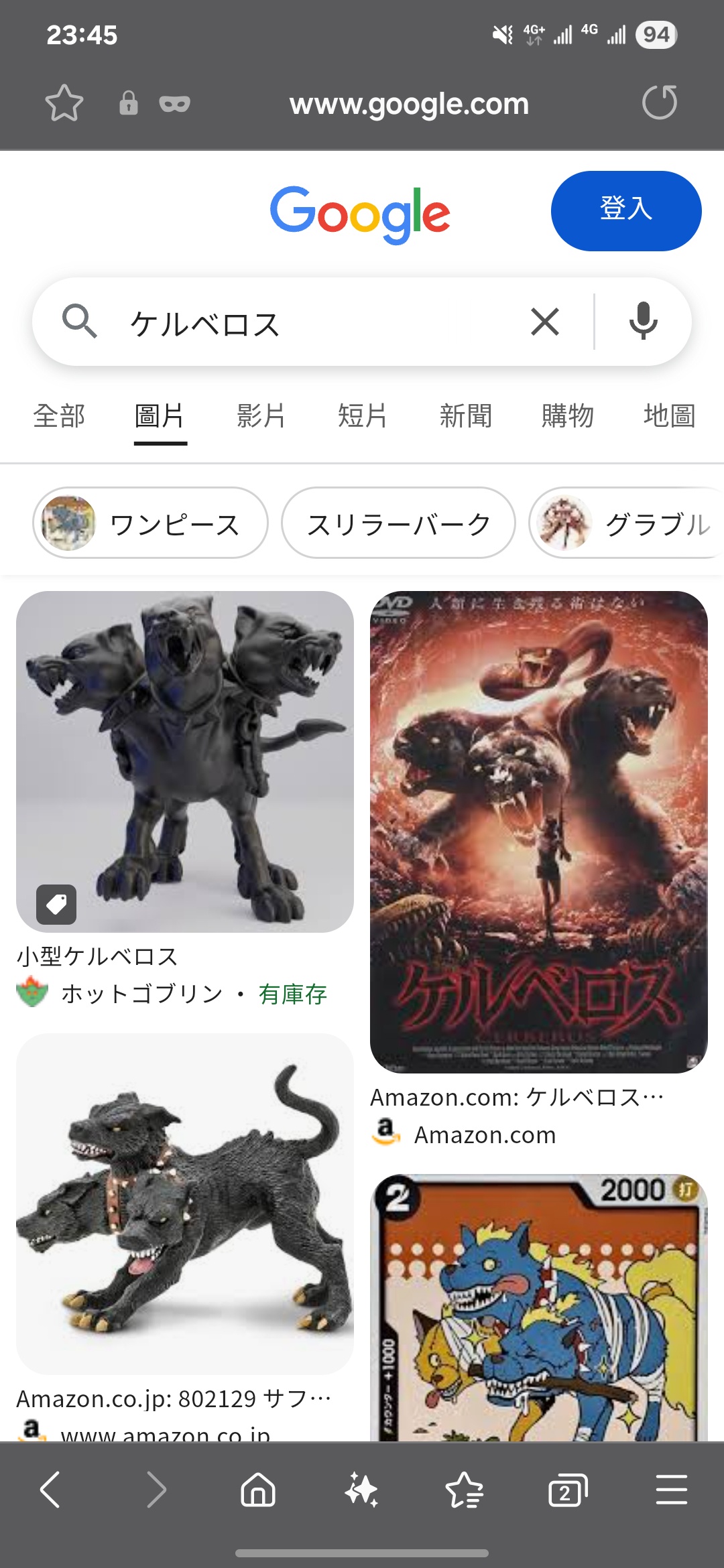
Task: Switch to the 新聞 tab
Action: pyautogui.click(x=465, y=416)
